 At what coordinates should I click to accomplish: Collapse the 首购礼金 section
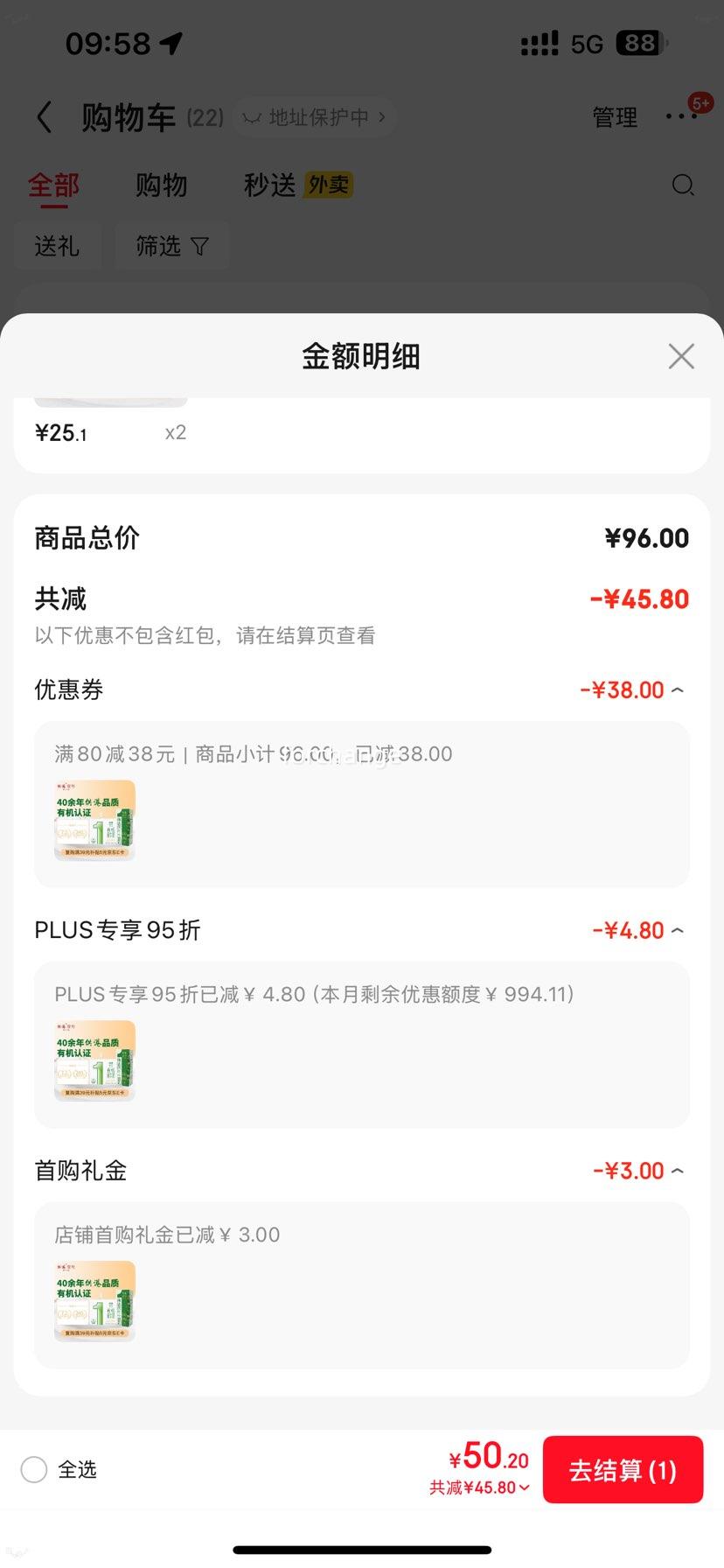click(679, 1171)
